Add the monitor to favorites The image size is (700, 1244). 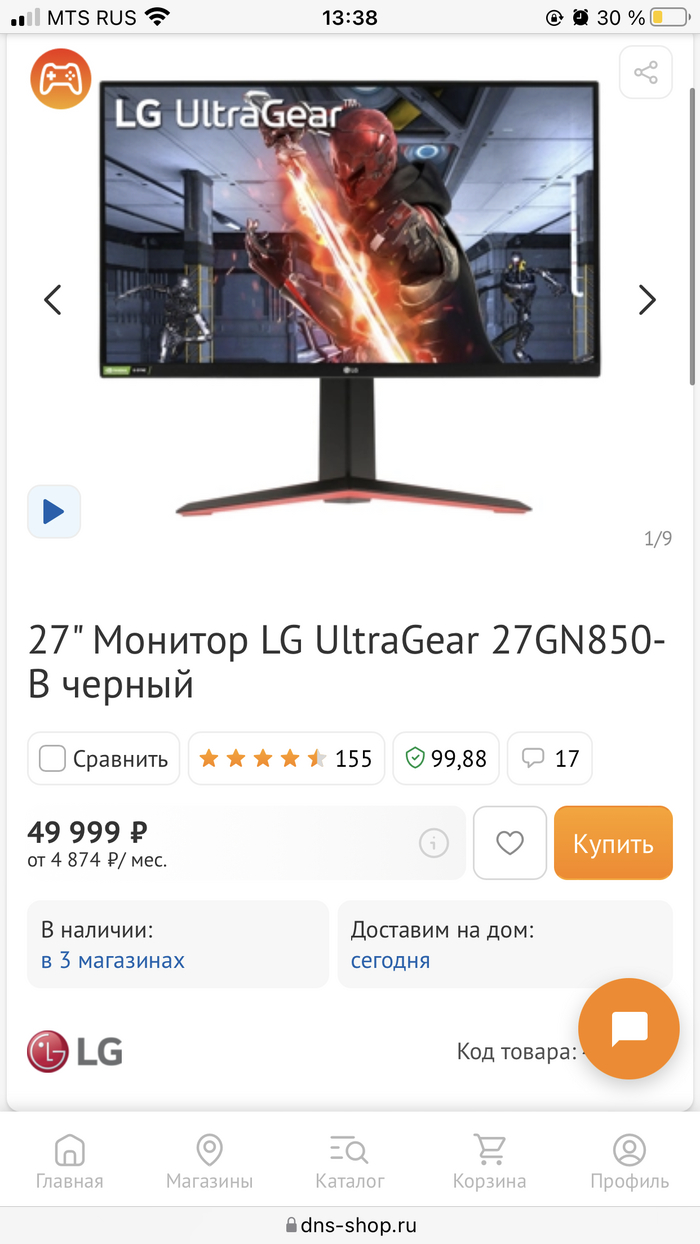[x=510, y=843]
